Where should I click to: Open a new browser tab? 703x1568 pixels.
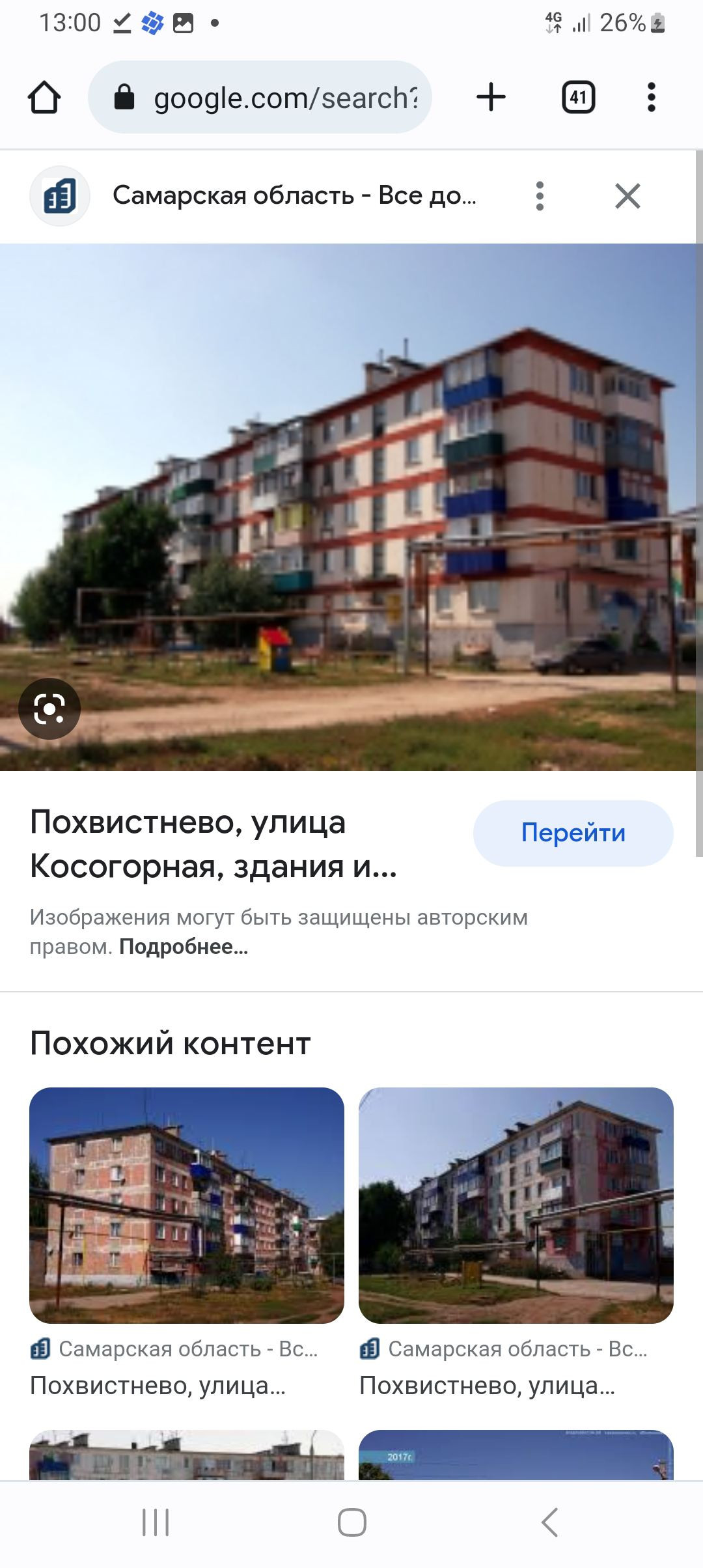[x=491, y=98]
